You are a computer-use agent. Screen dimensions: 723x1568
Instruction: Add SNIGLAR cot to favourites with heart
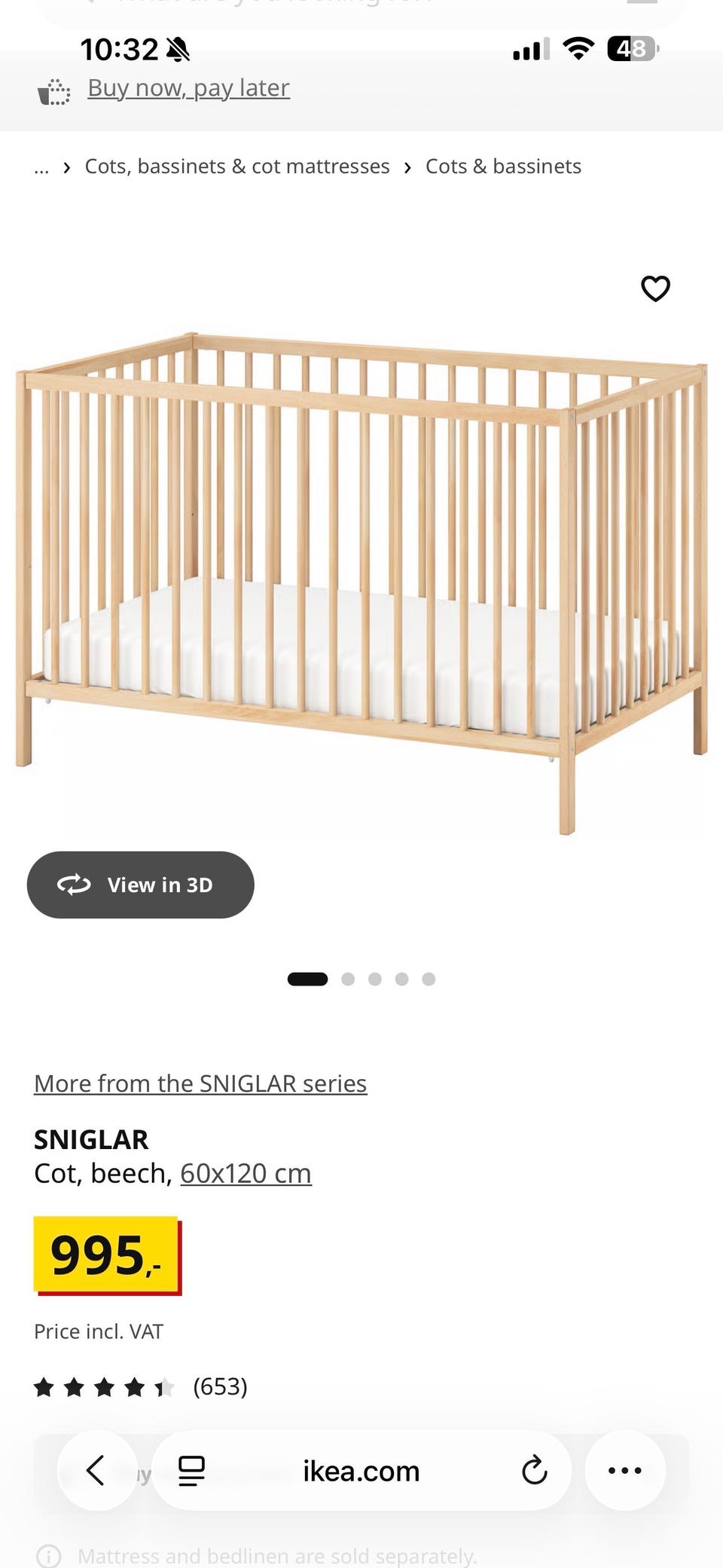pos(655,288)
